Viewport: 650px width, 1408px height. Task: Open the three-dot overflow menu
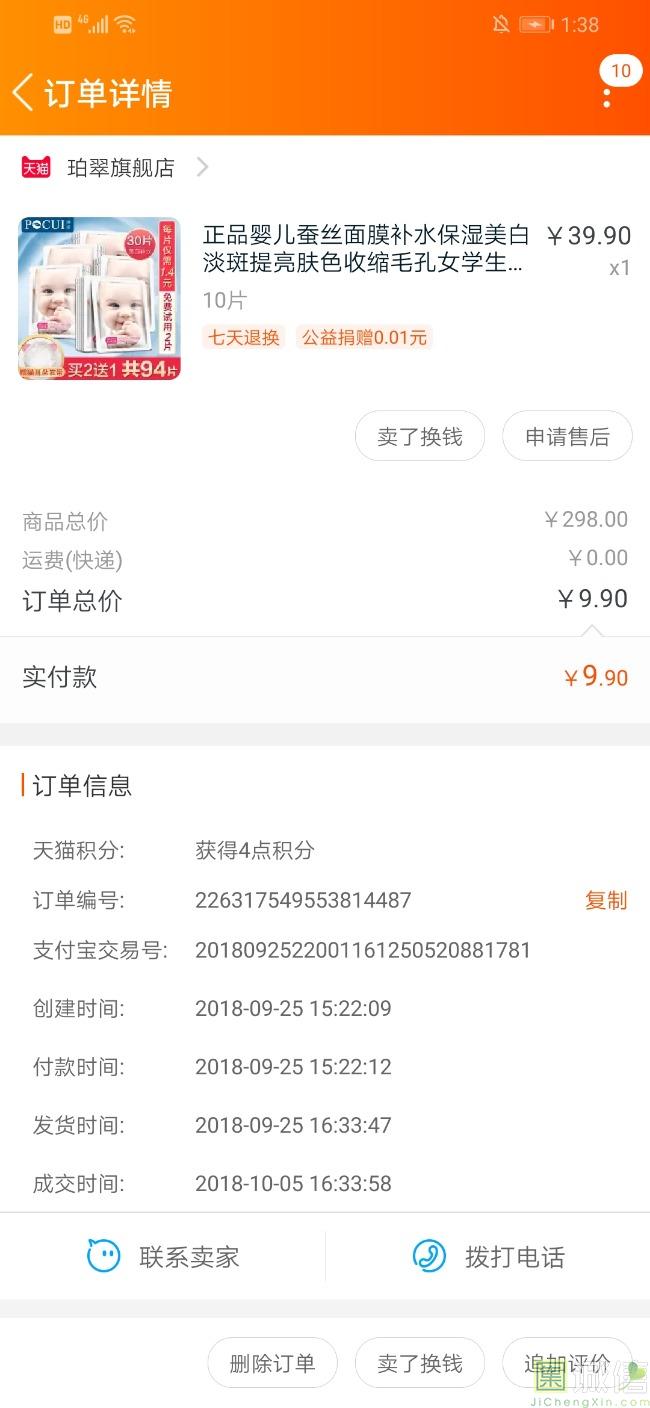point(607,96)
